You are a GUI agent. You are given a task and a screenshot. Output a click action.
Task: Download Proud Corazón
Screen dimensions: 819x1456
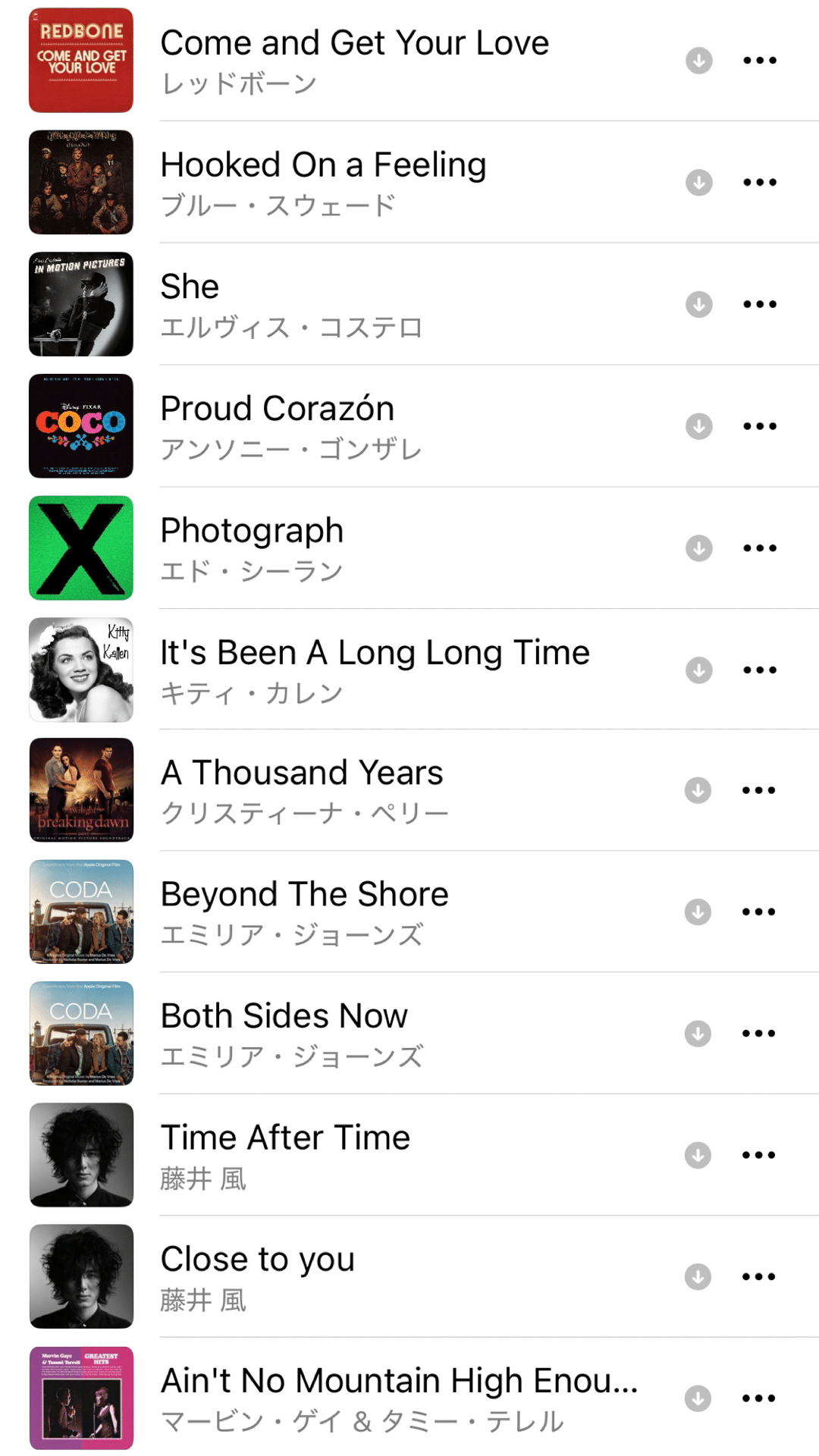(698, 426)
